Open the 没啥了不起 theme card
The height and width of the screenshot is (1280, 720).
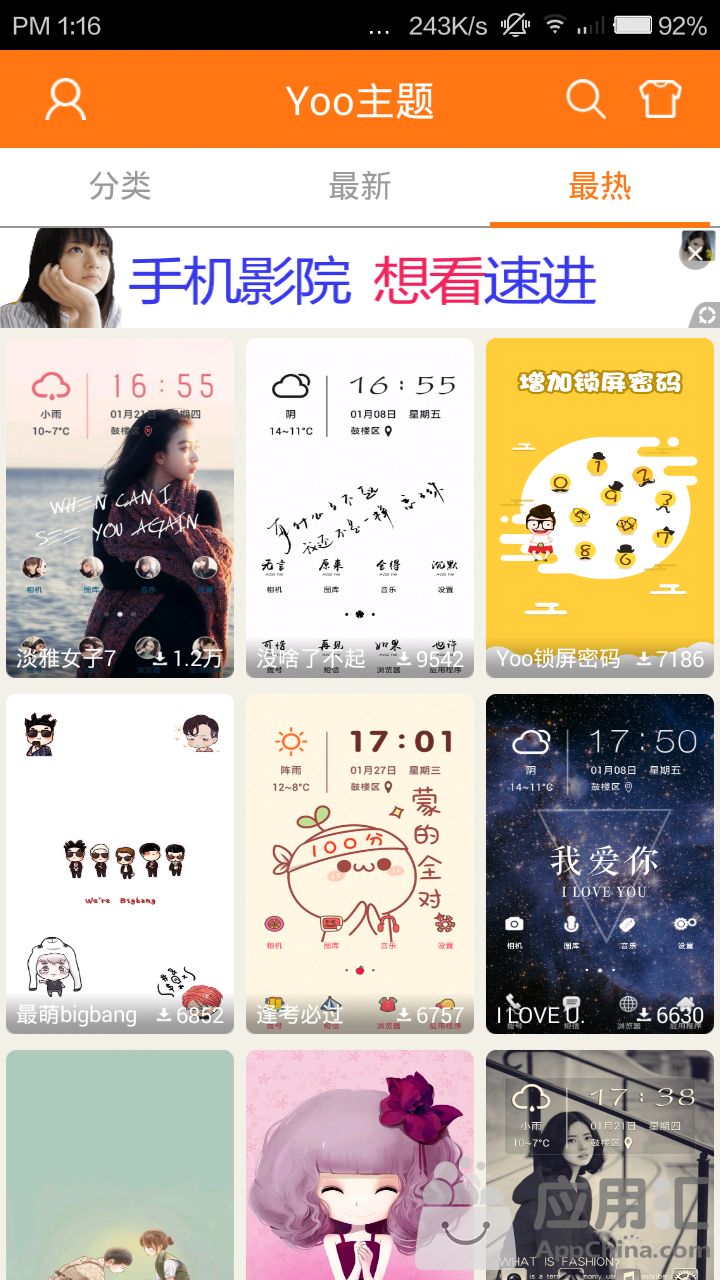tap(360, 508)
